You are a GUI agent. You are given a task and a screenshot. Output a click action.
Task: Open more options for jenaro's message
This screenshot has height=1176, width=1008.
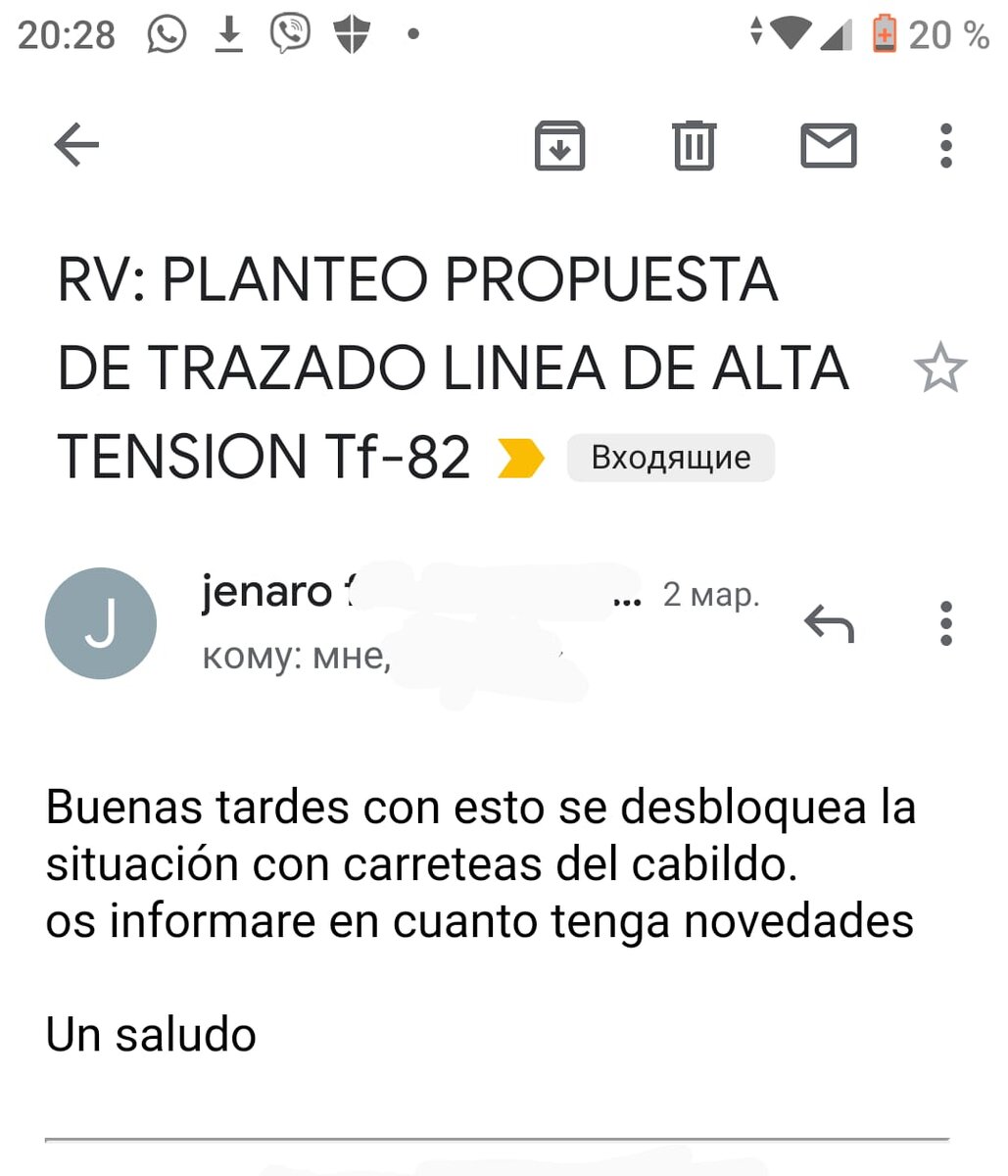coord(945,623)
